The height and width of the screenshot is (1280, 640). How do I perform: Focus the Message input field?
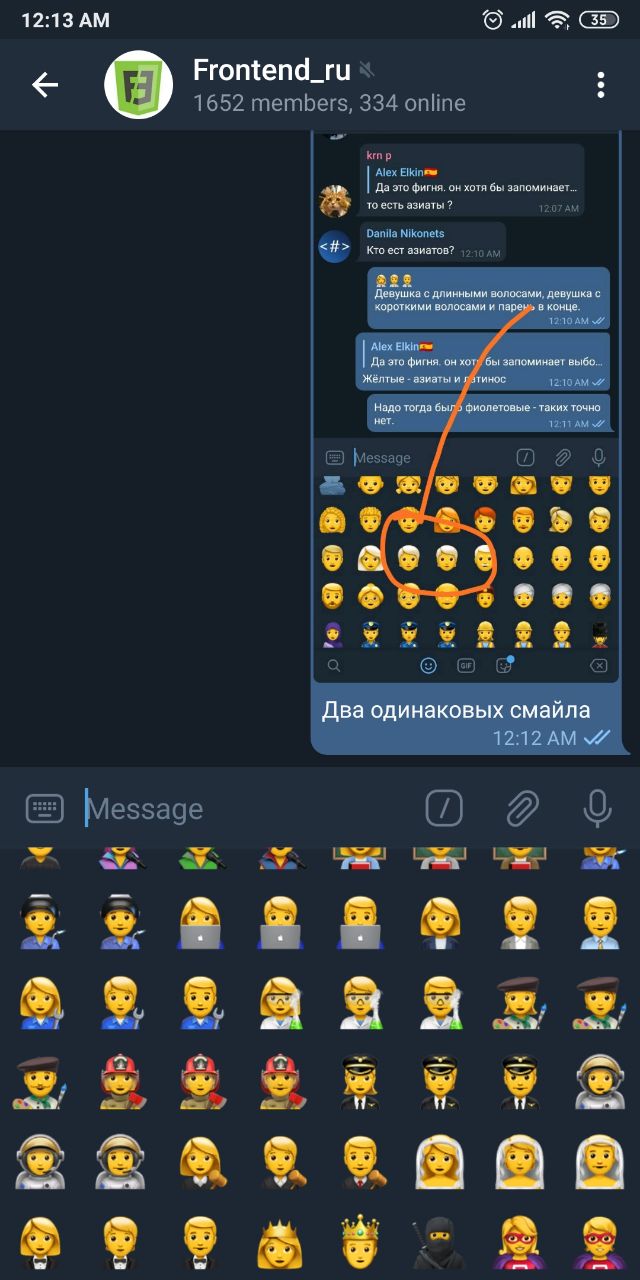tap(240, 808)
